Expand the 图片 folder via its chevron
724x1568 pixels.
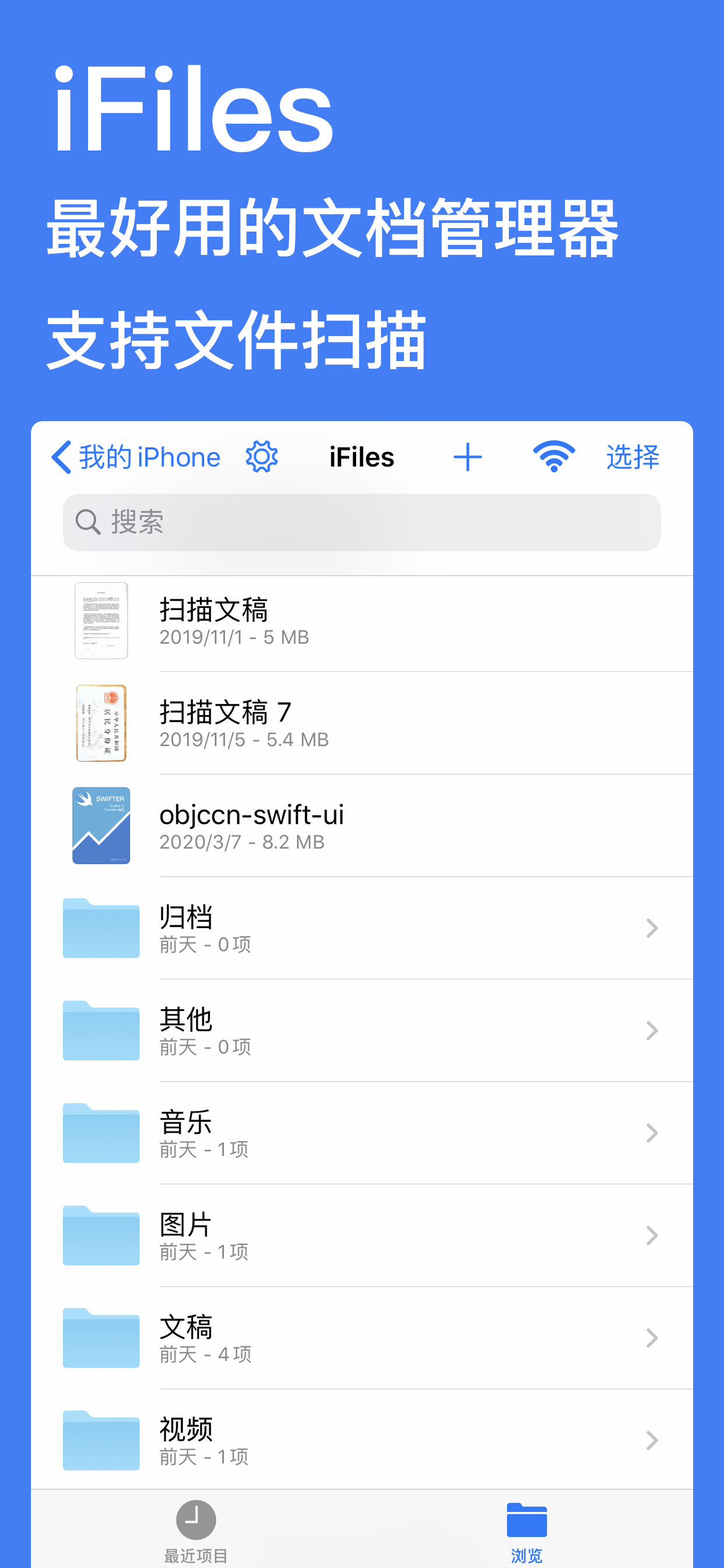[x=653, y=1235]
